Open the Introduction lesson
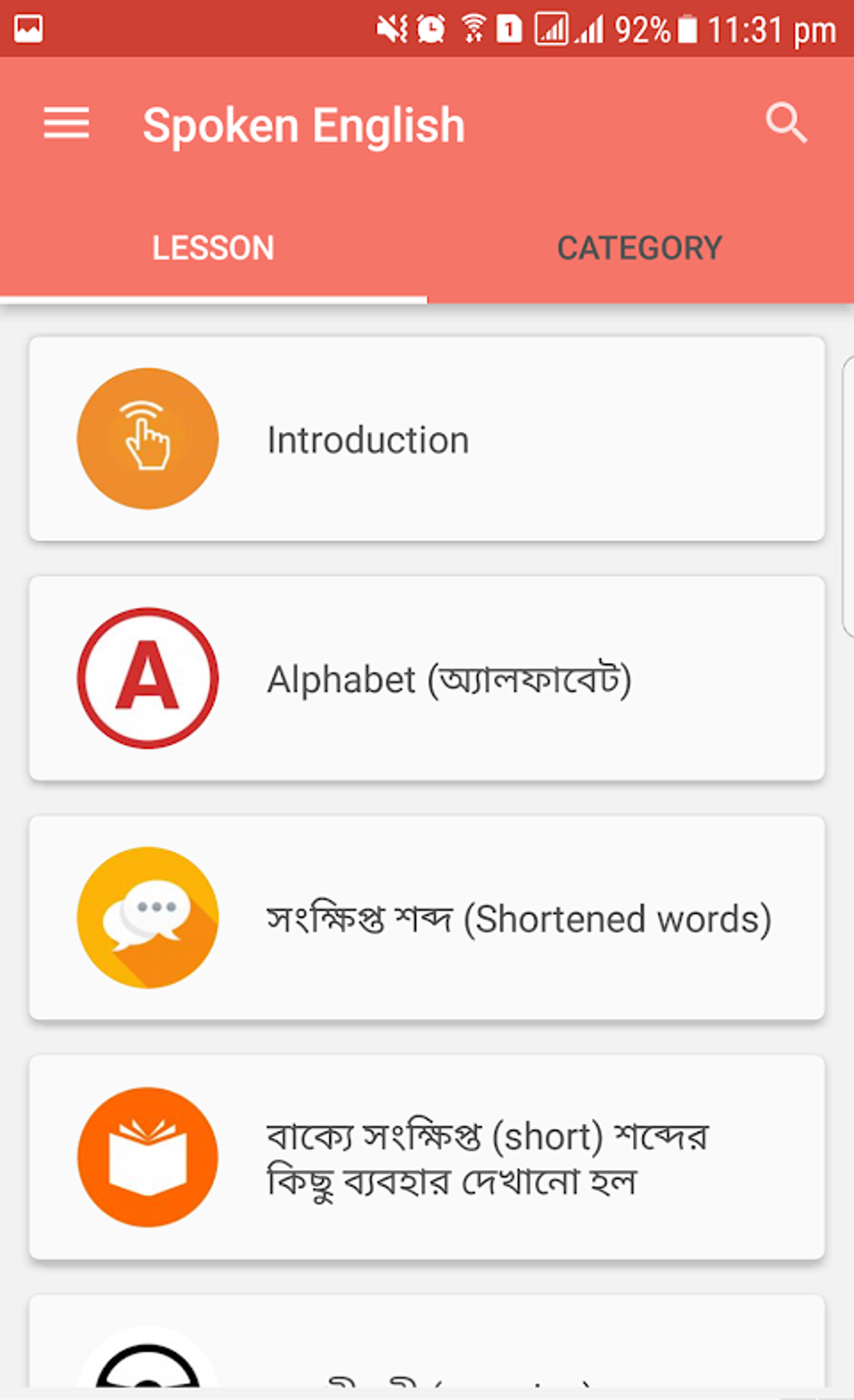Image resolution: width=854 pixels, height=1400 pixels. (427, 438)
